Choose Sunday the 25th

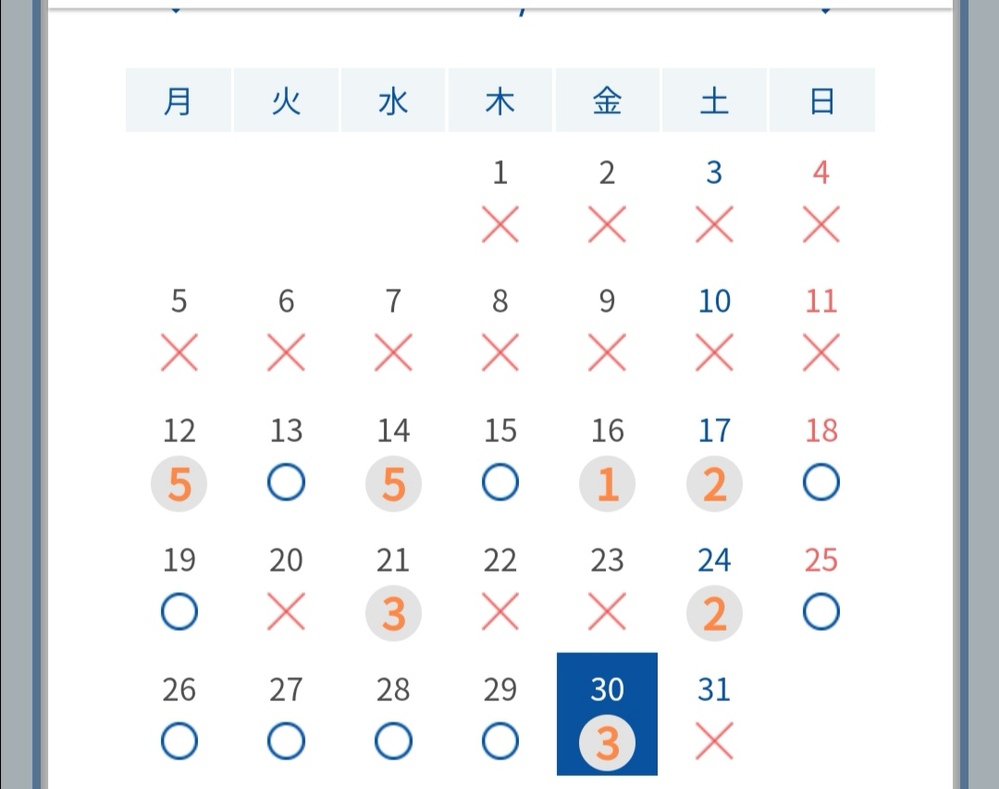[x=821, y=612]
